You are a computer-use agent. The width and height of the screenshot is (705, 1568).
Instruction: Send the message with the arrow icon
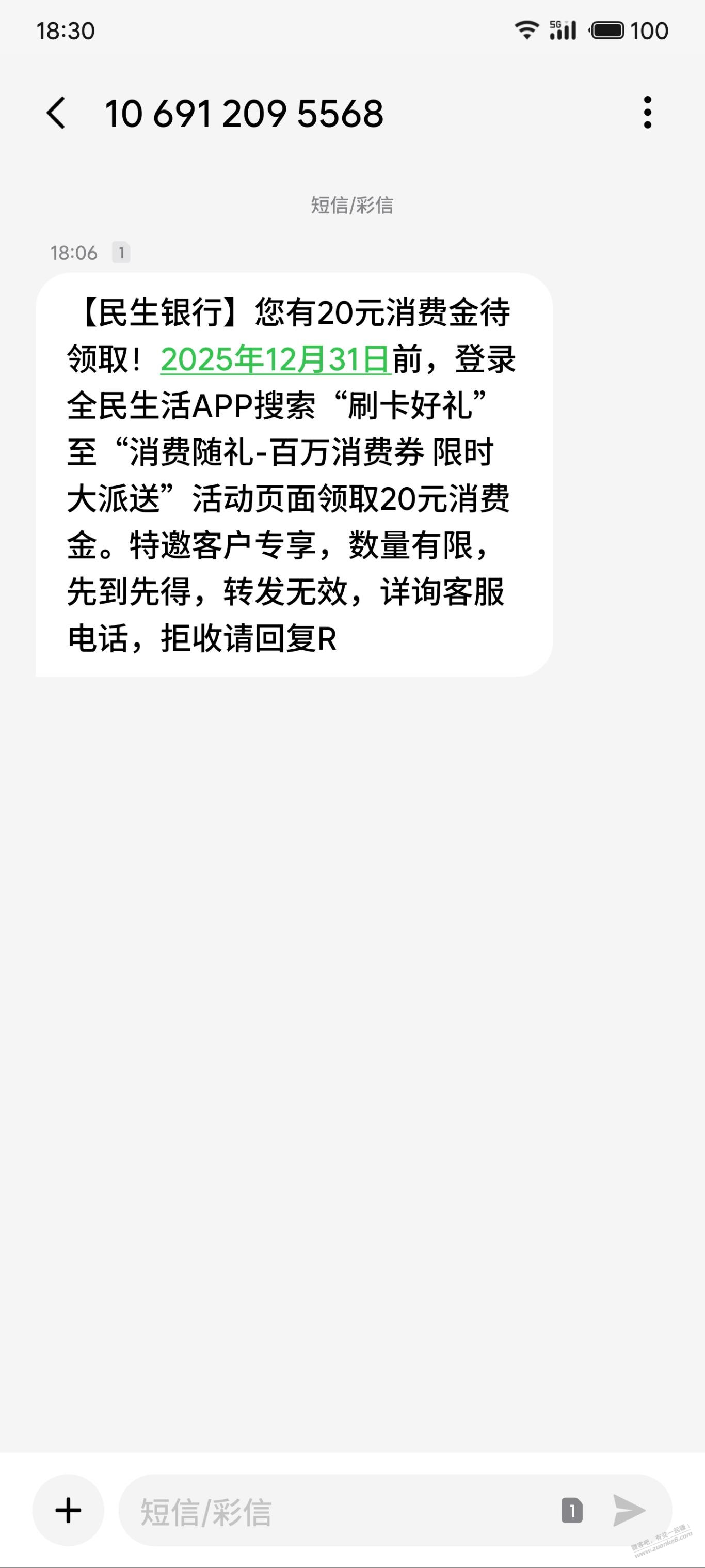coord(628,1510)
